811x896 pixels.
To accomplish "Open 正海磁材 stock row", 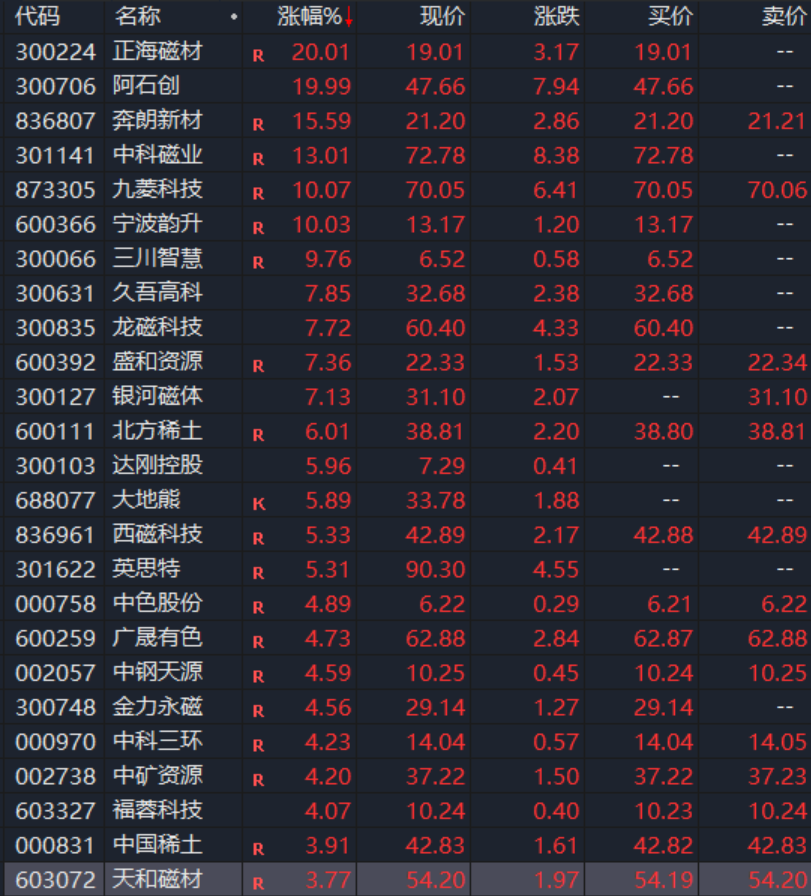I will [x=157, y=53].
